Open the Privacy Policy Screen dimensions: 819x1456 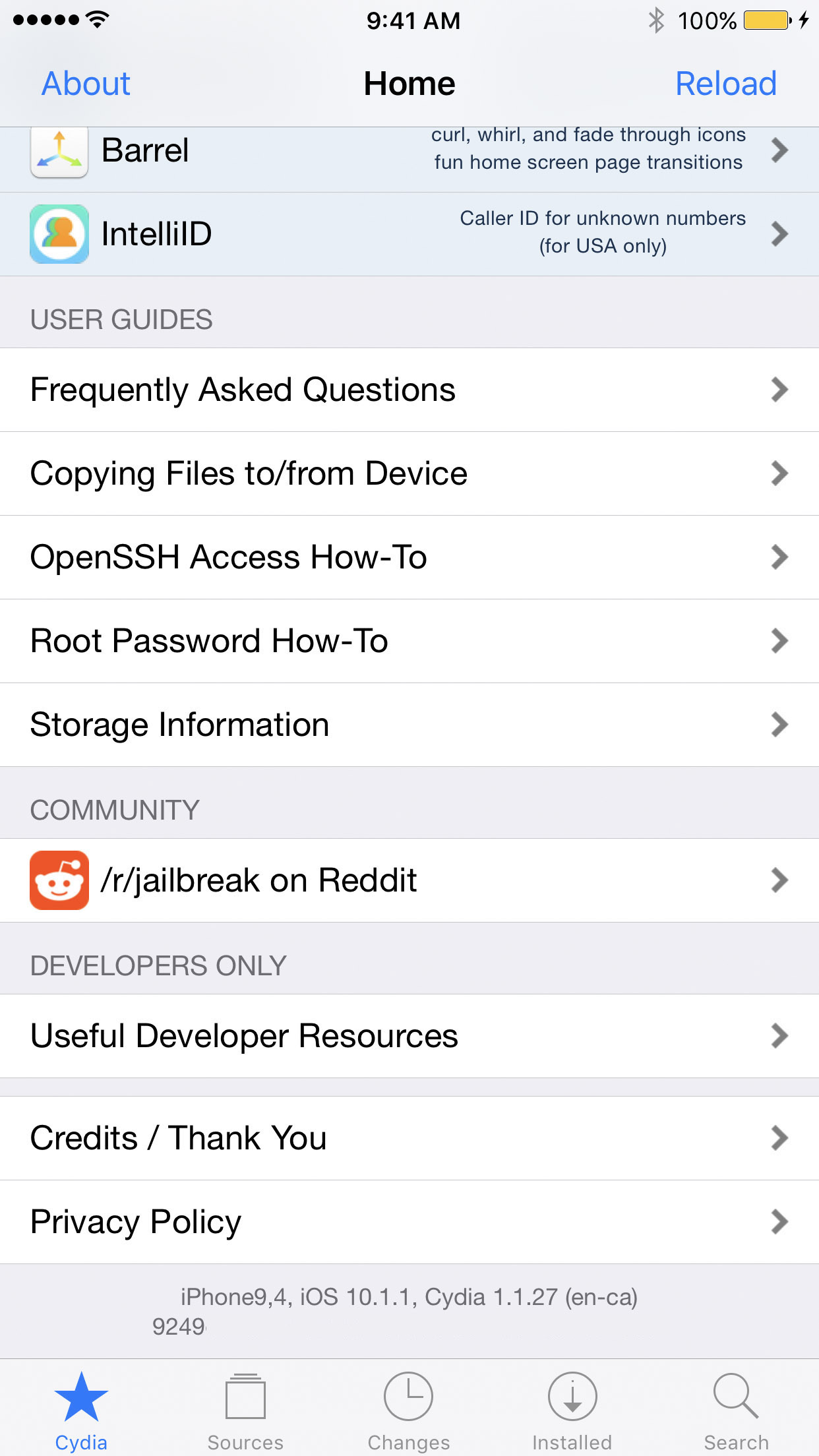[x=409, y=1222]
